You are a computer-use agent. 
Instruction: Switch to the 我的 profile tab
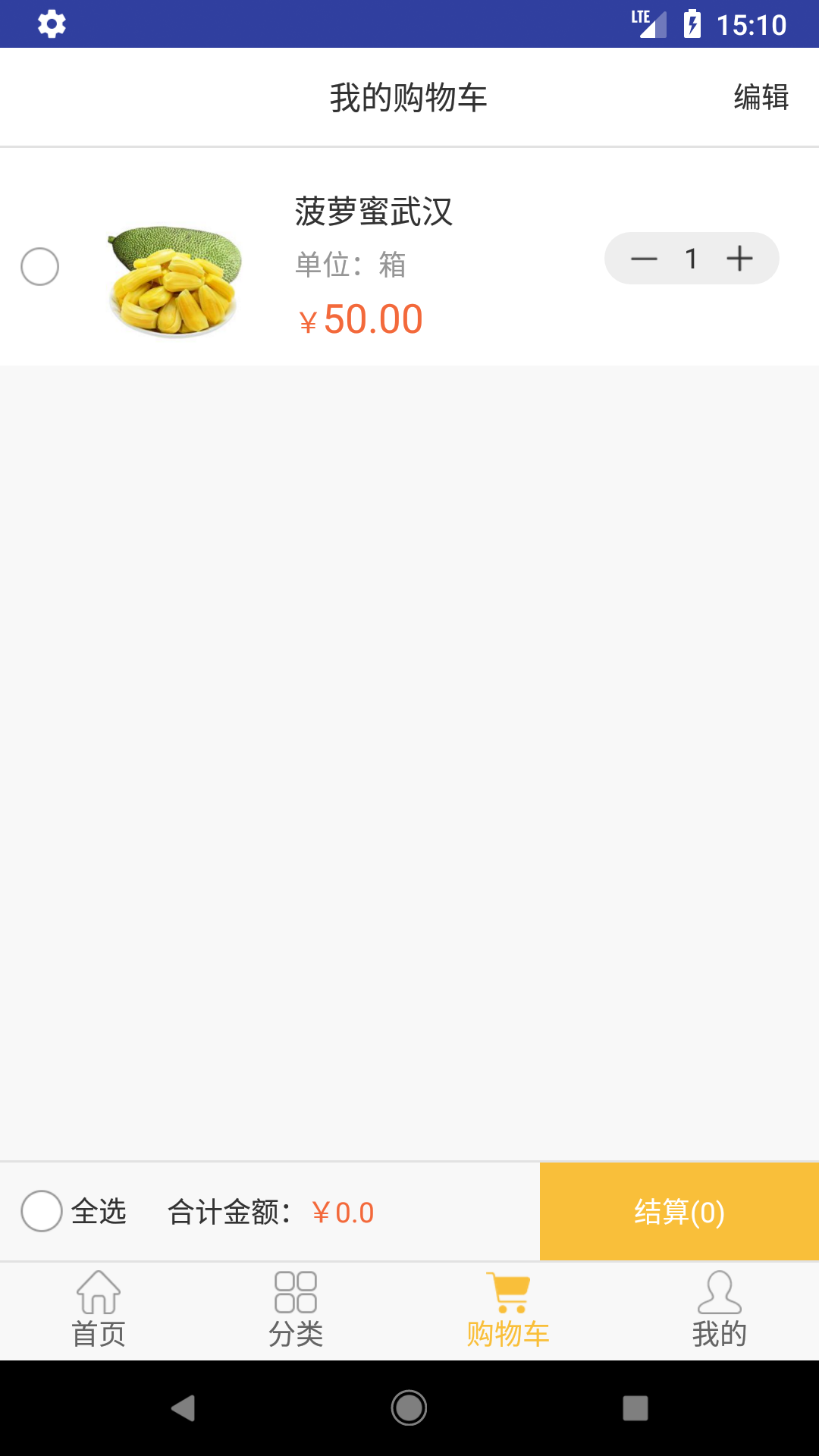(719, 1310)
